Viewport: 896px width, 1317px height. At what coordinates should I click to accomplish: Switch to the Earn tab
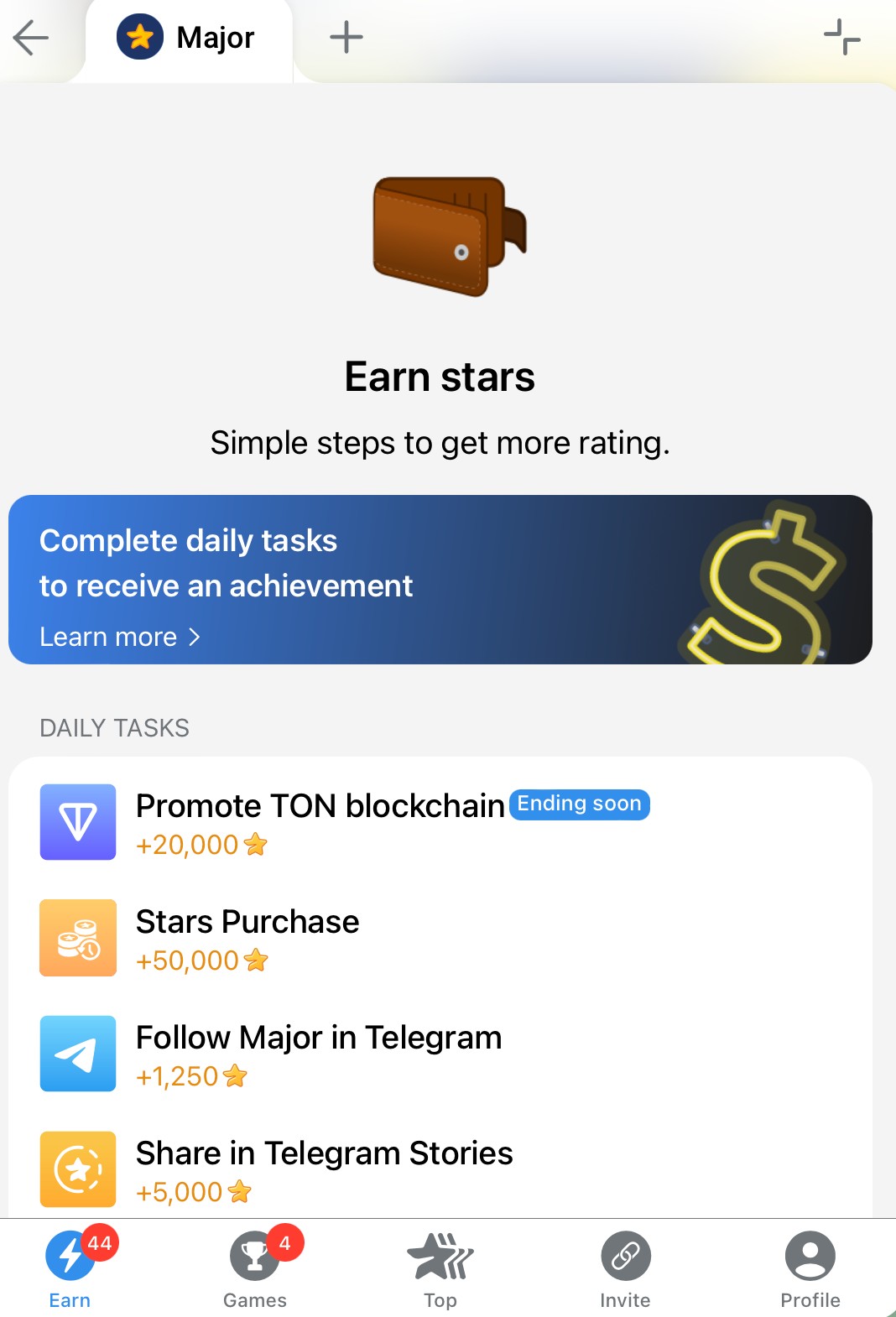[70, 1268]
